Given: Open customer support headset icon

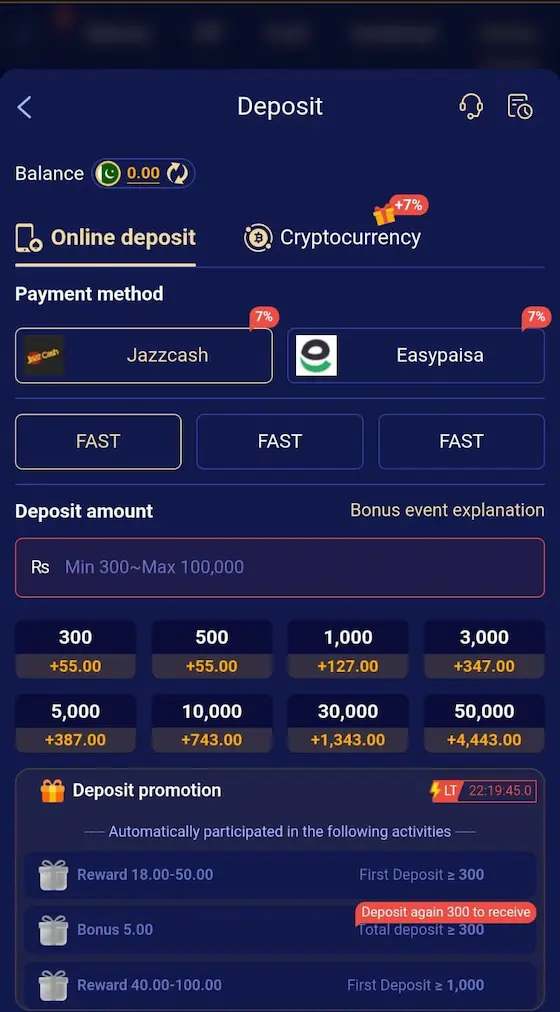Looking at the screenshot, I should tap(471, 106).
